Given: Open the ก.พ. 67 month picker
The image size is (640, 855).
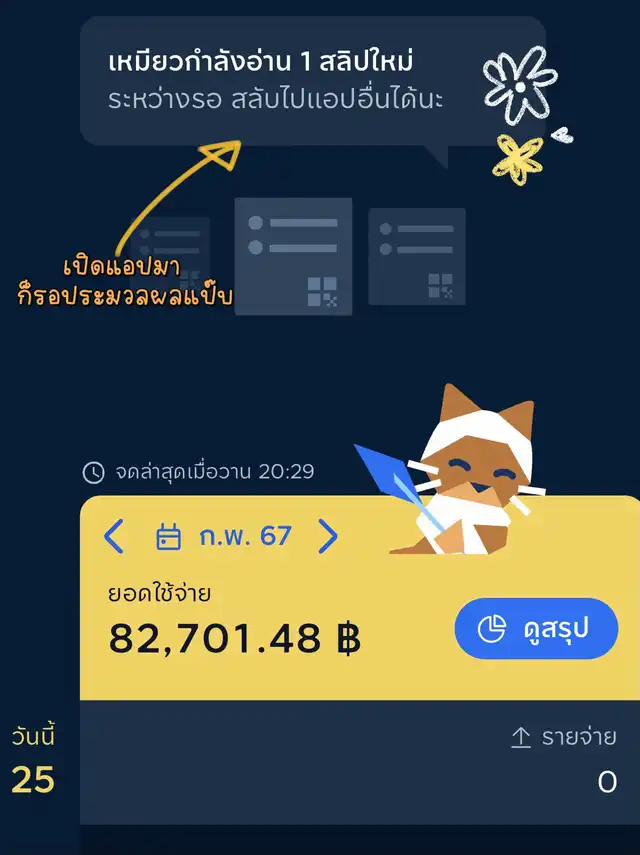Looking at the screenshot, I should pyautogui.click(x=224, y=537).
